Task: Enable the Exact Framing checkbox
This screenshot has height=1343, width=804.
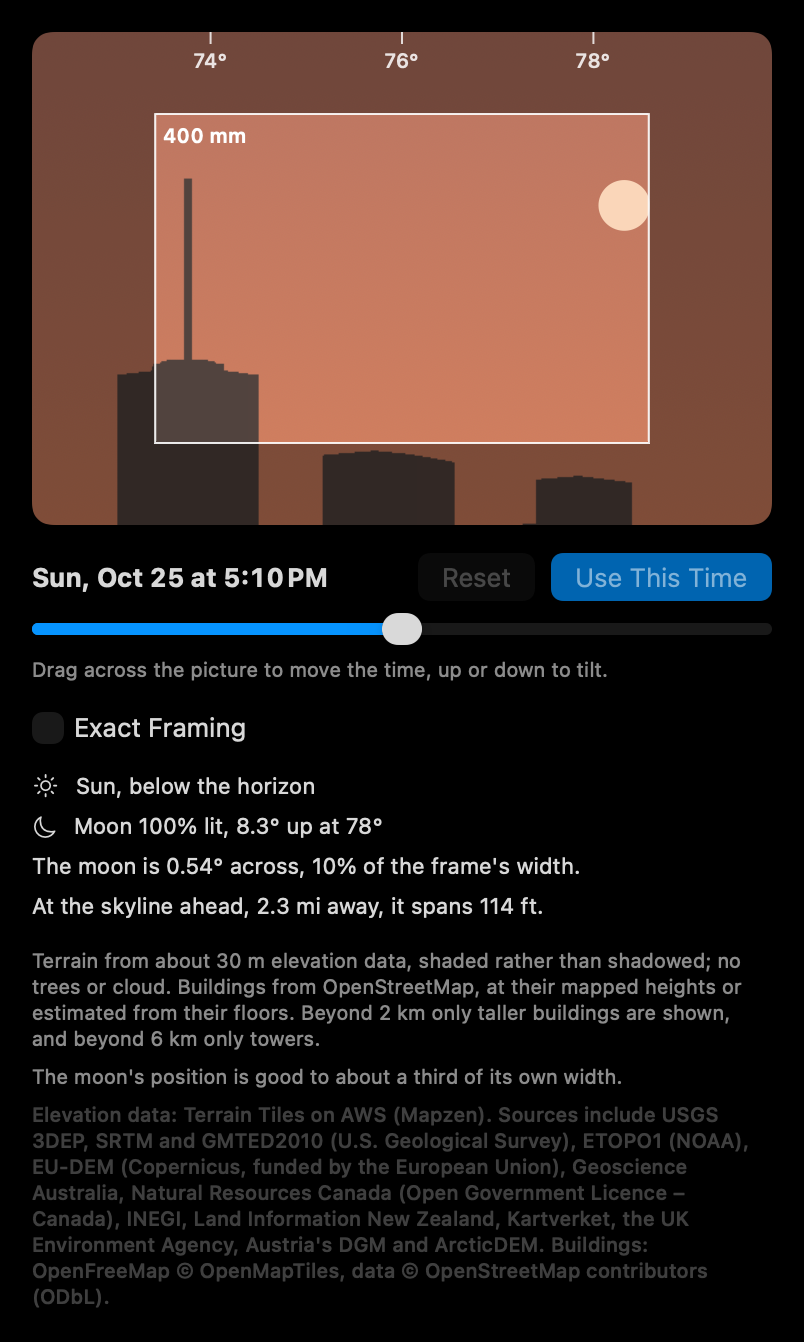Action: click(x=48, y=728)
